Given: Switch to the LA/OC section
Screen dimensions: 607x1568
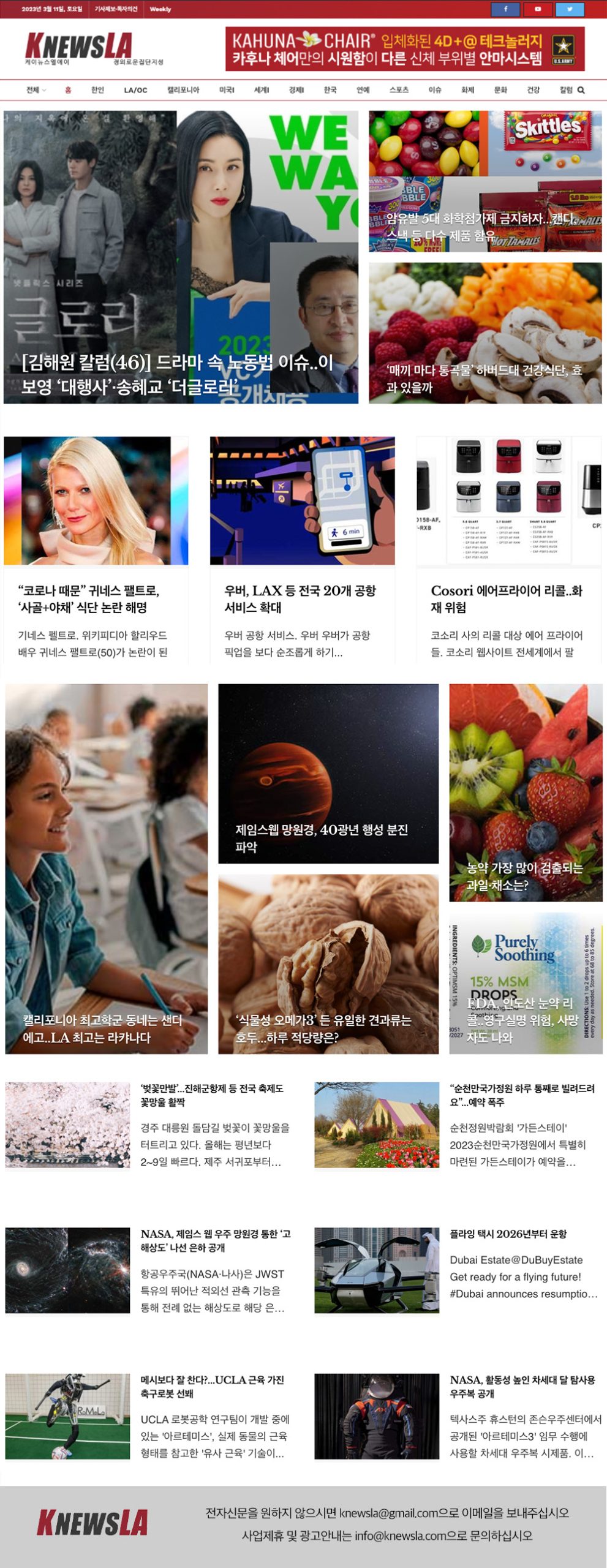Looking at the screenshot, I should point(135,90).
